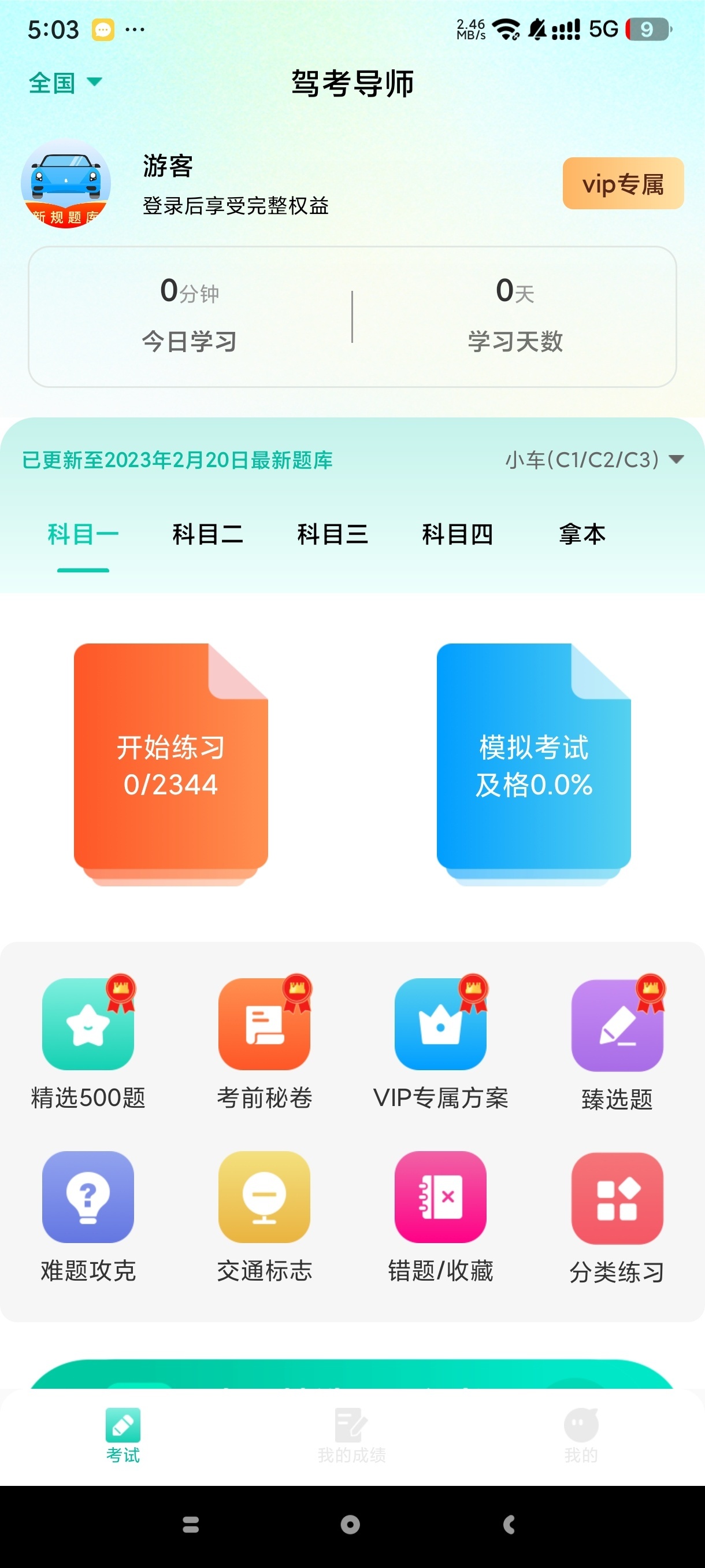The height and width of the screenshot is (1568, 705).
Task: Switch to the 科目二 tab
Action: pos(207,534)
